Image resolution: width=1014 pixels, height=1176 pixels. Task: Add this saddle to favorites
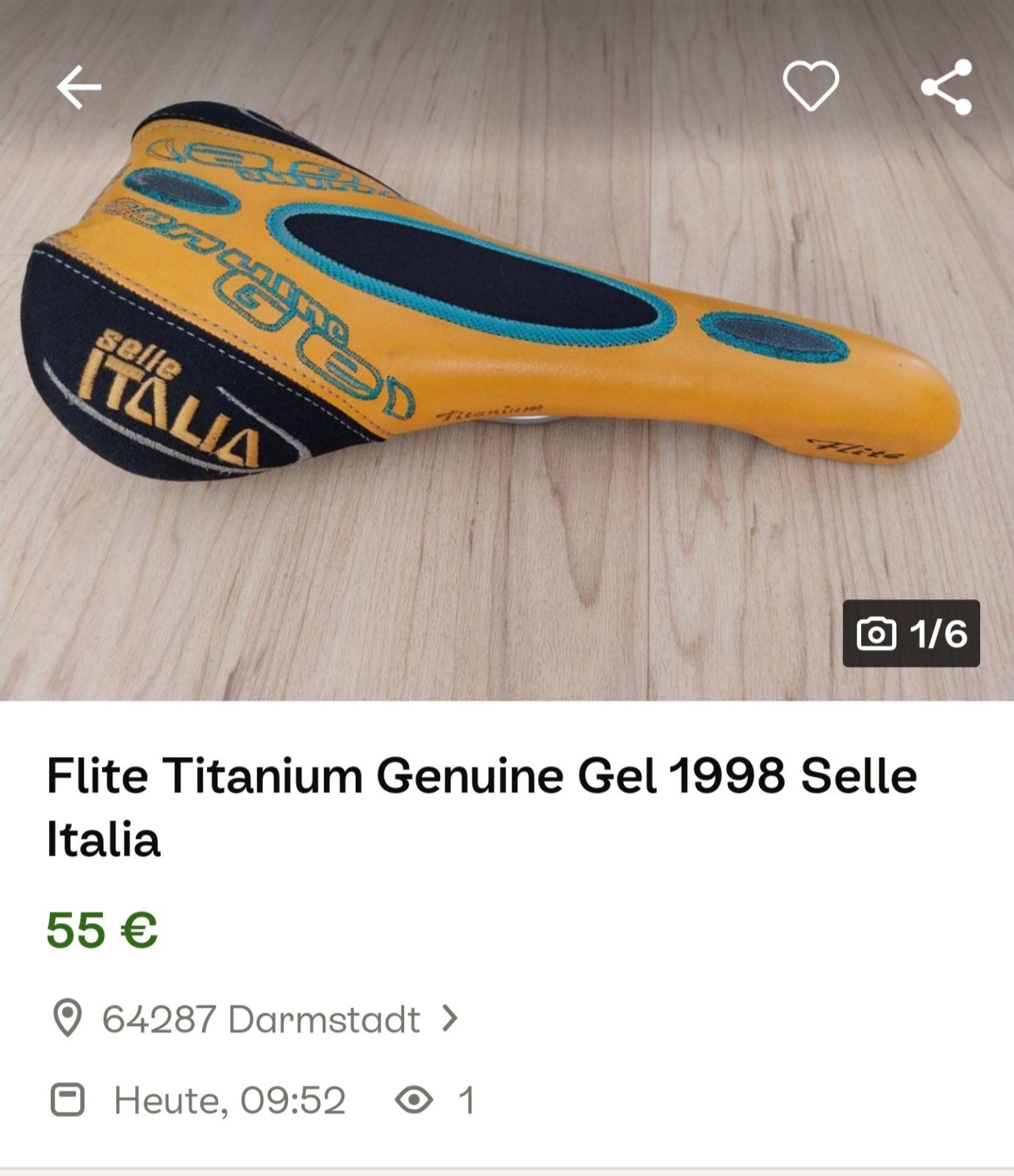(810, 86)
